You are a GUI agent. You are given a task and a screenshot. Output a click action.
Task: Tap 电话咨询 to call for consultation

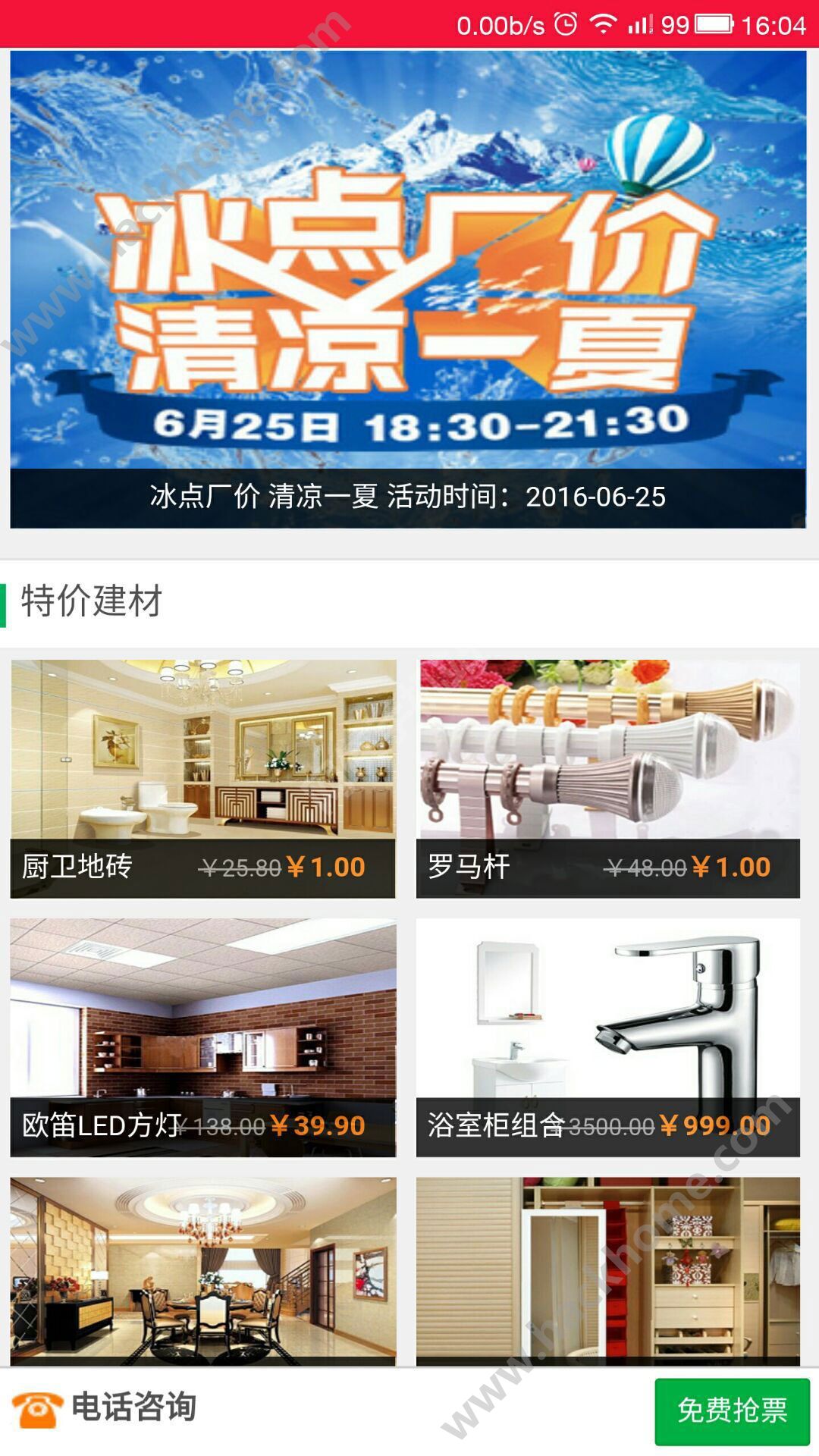[x=106, y=1408]
